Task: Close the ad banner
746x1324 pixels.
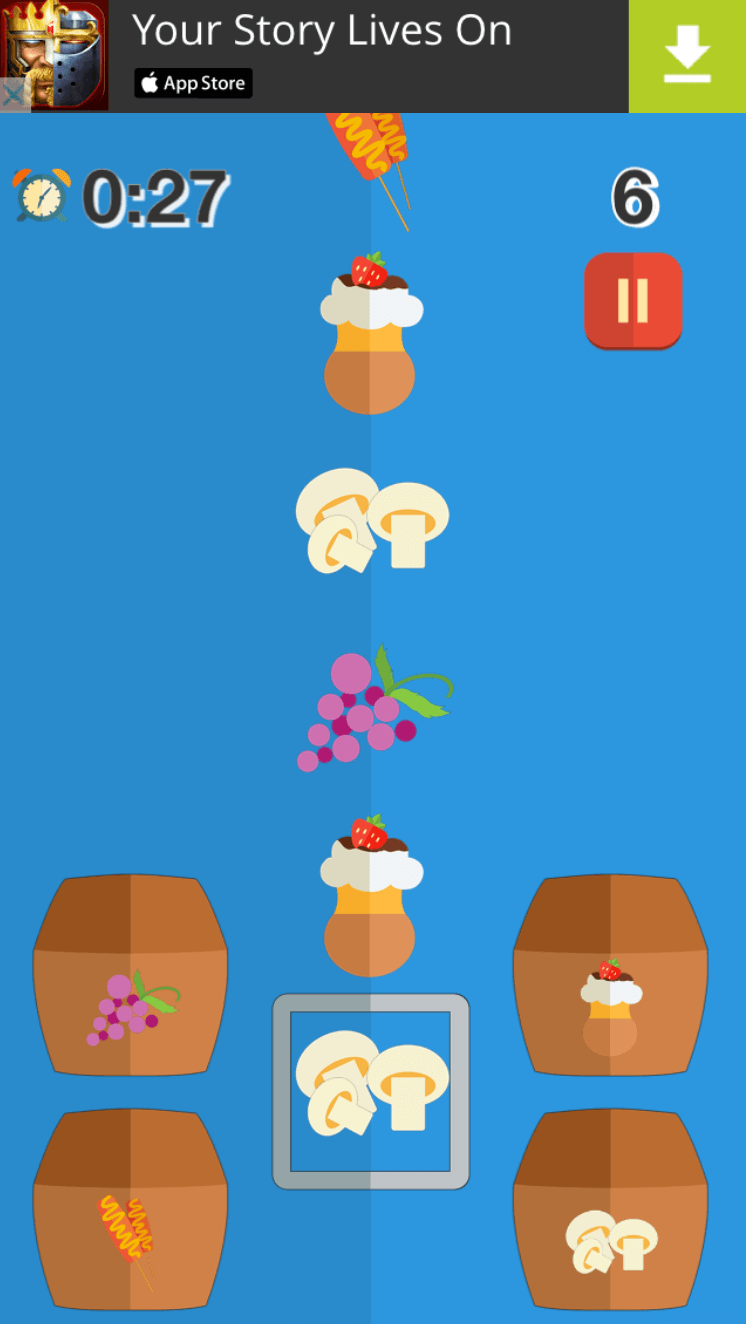Action: point(14,95)
